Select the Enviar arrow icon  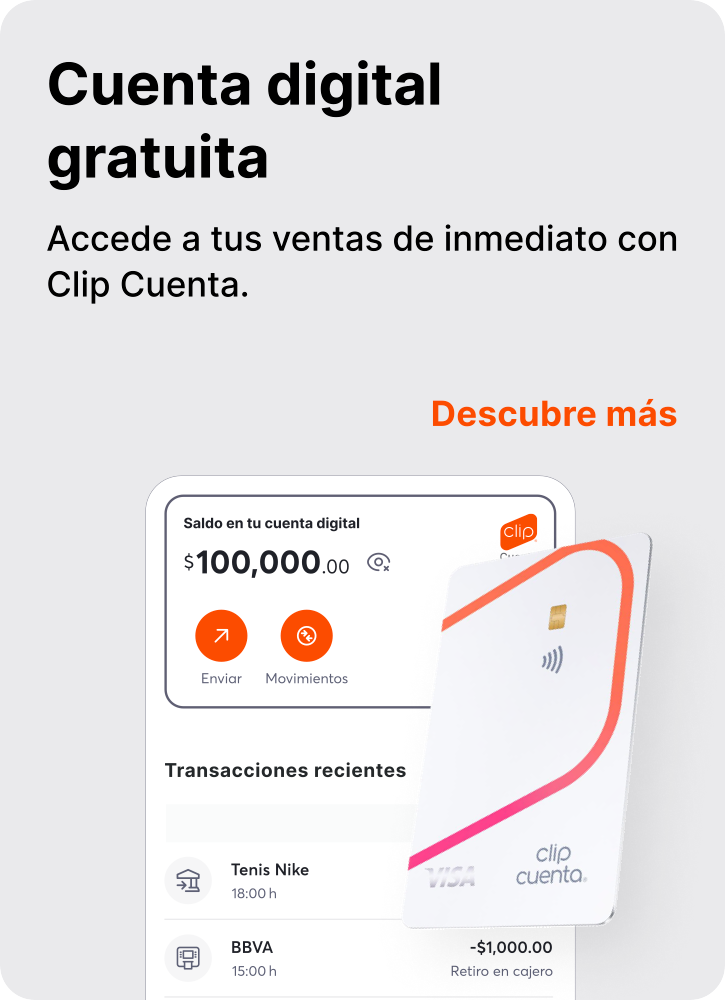pos(220,635)
